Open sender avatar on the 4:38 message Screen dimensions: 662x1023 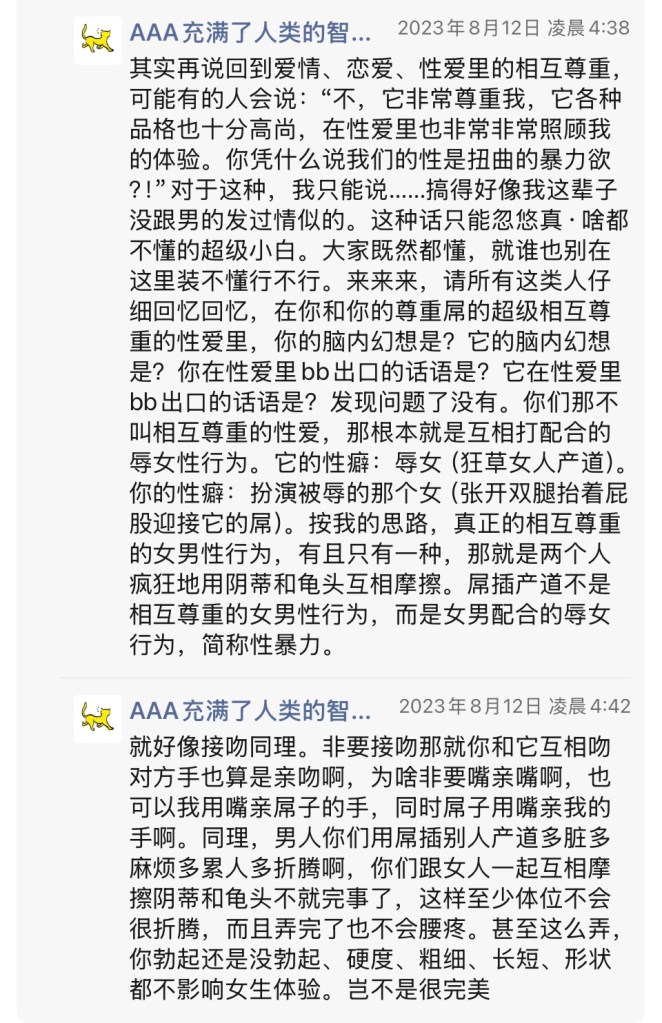[x=97, y=41]
